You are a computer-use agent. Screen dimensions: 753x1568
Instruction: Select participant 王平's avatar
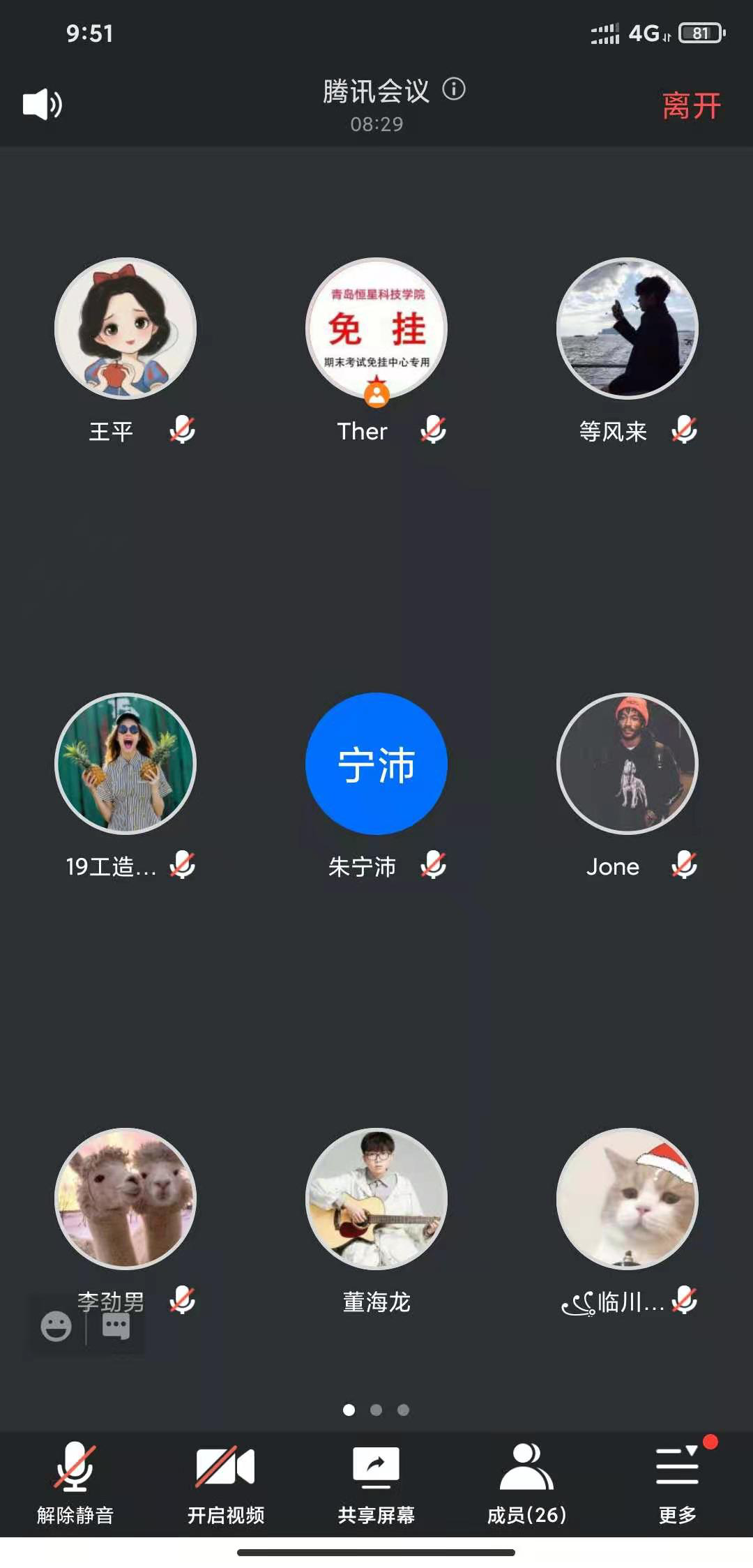(x=125, y=329)
